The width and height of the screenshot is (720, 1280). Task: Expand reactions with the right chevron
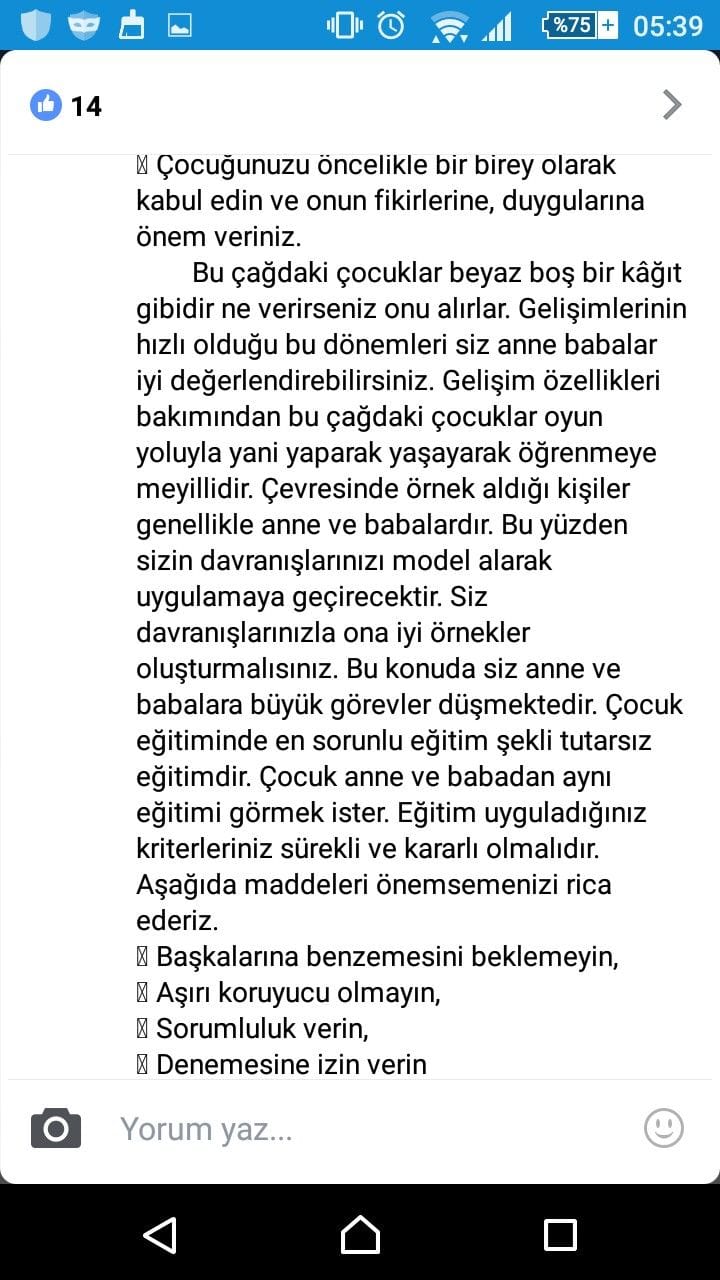(x=672, y=104)
